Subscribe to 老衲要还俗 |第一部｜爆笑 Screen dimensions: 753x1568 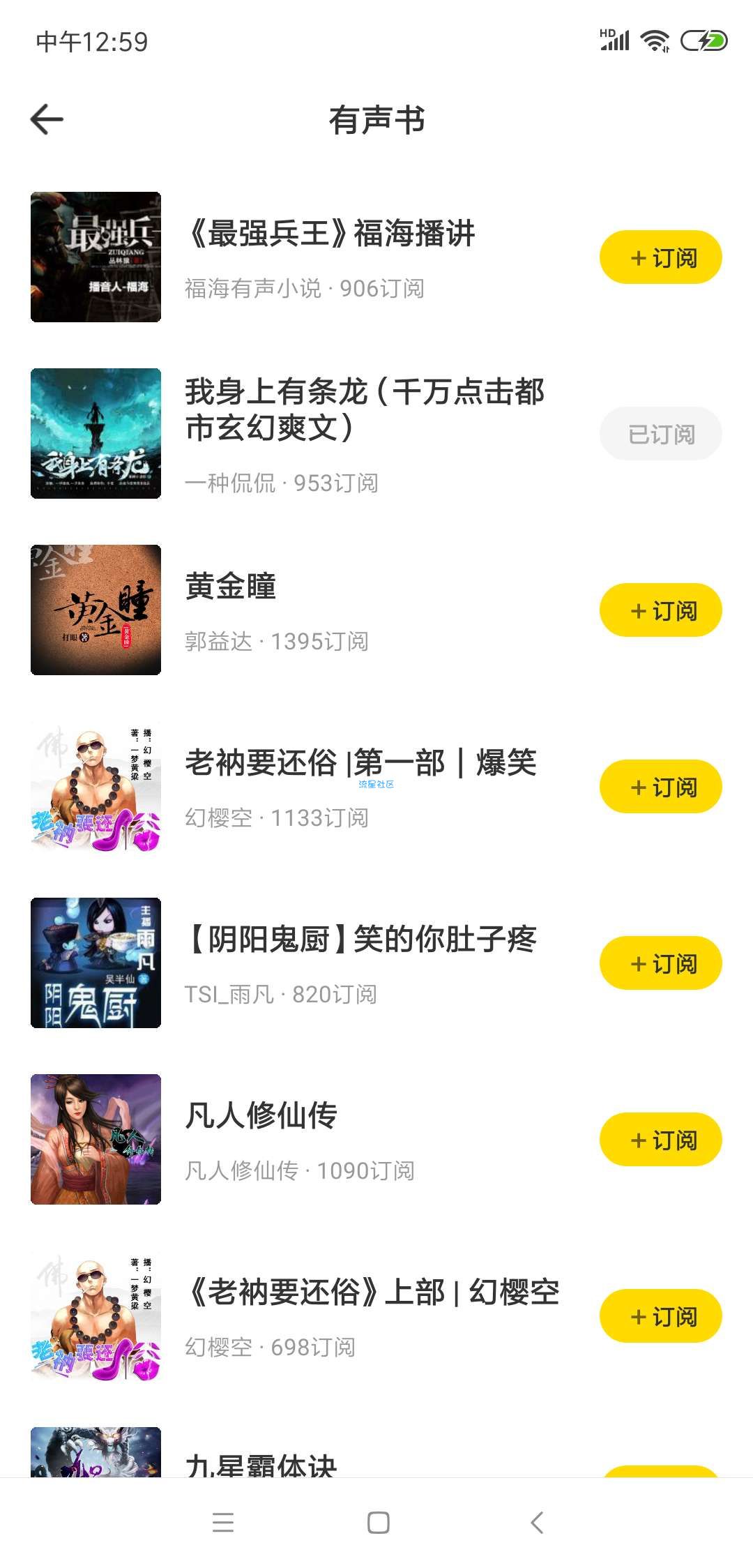(660, 787)
